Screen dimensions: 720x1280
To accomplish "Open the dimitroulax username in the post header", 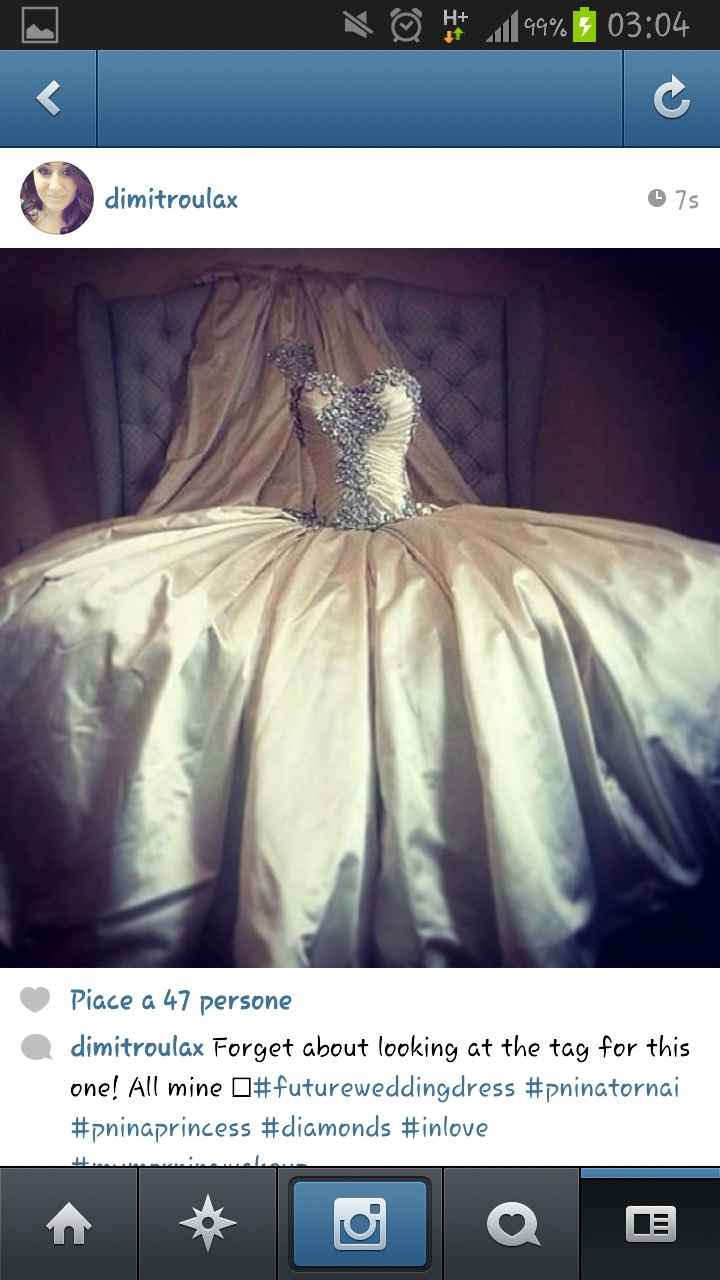I will point(171,199).
